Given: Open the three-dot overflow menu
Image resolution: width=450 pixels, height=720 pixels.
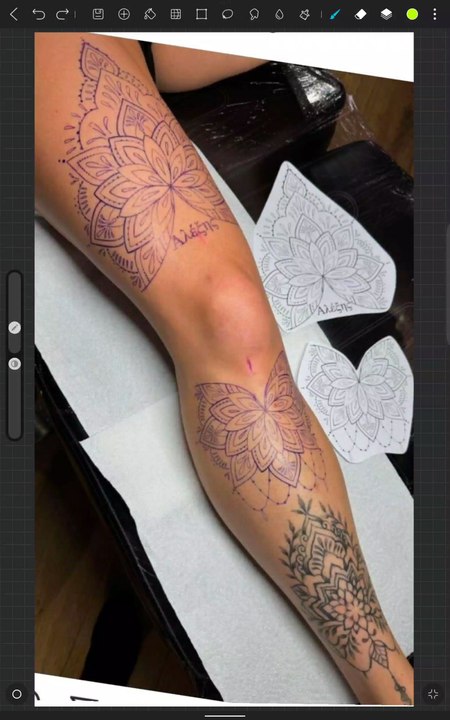Looking at the screenshot, I should [x=434, y=14].
